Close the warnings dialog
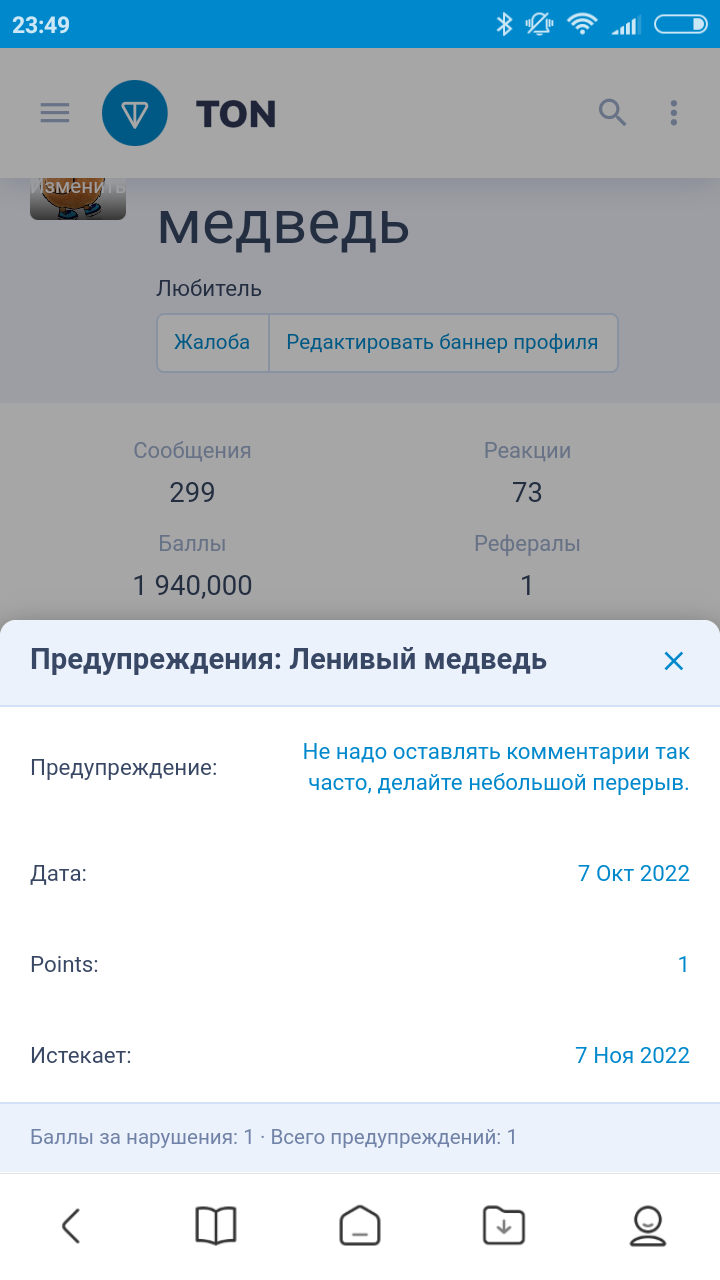The image size is (720, 1280). coord(674,660)
